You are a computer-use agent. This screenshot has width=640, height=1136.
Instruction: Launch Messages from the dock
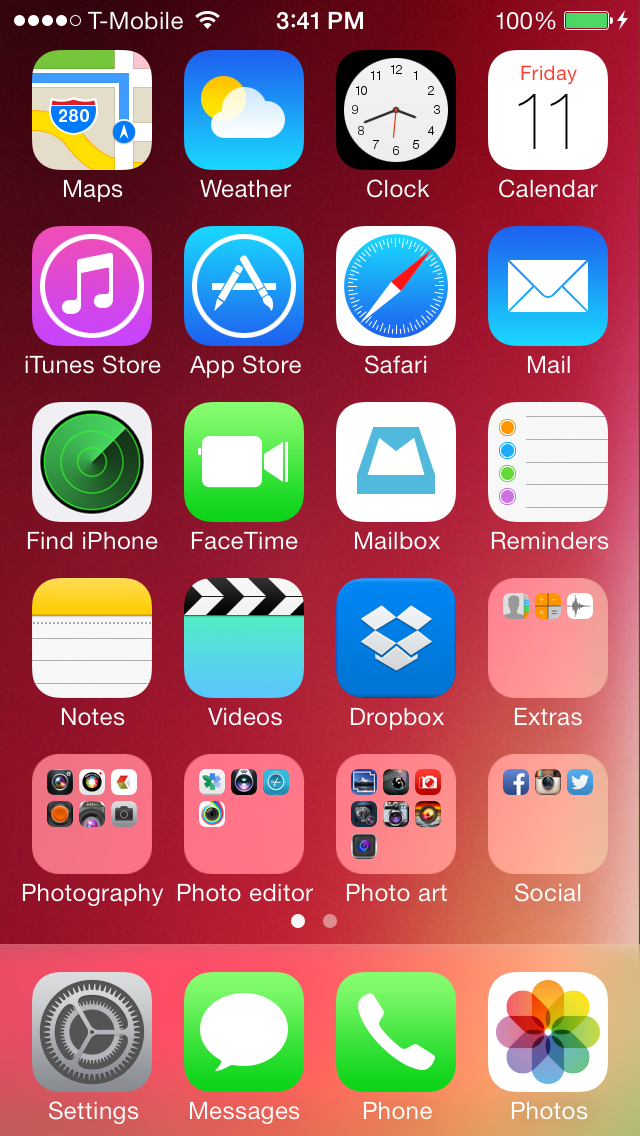coord(244,1032)
